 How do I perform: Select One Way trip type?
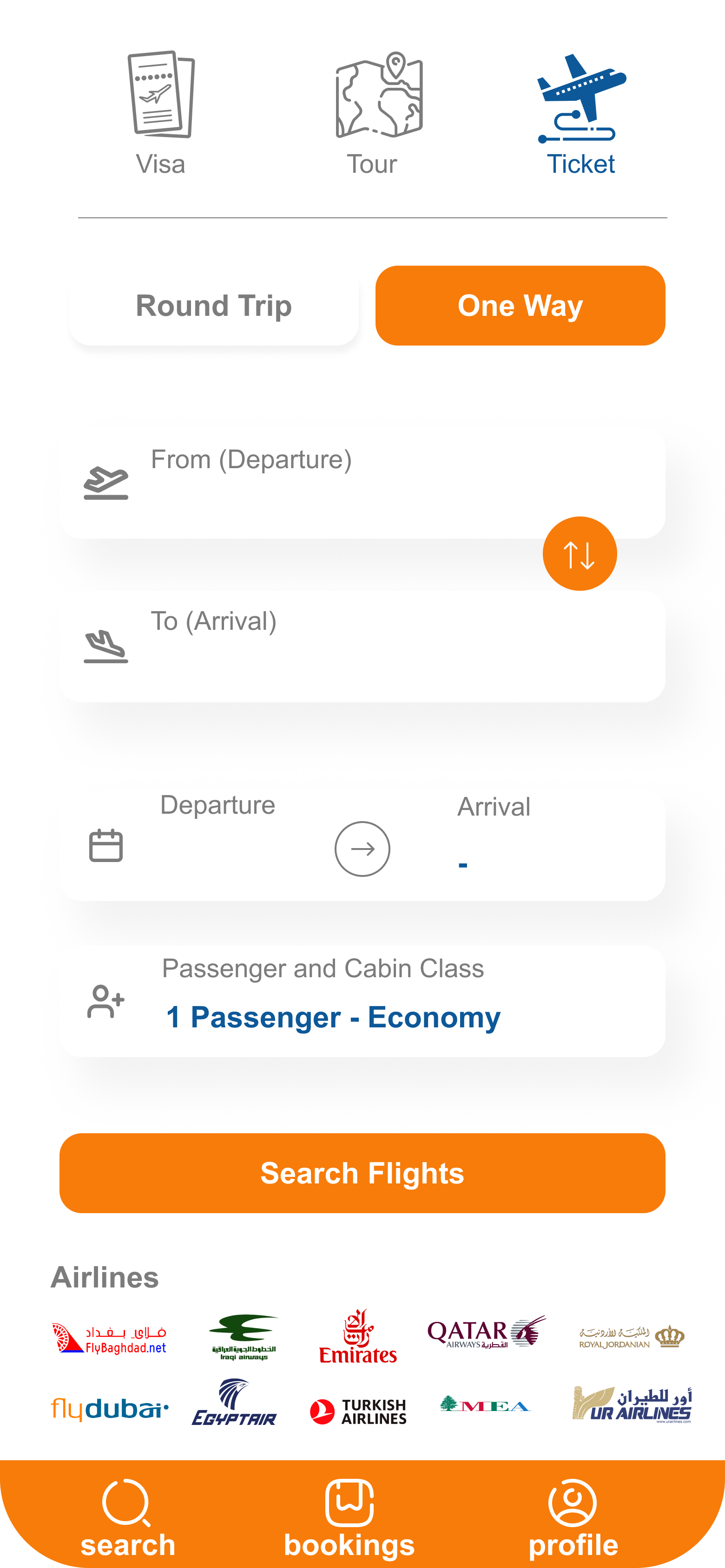[520, 306]
